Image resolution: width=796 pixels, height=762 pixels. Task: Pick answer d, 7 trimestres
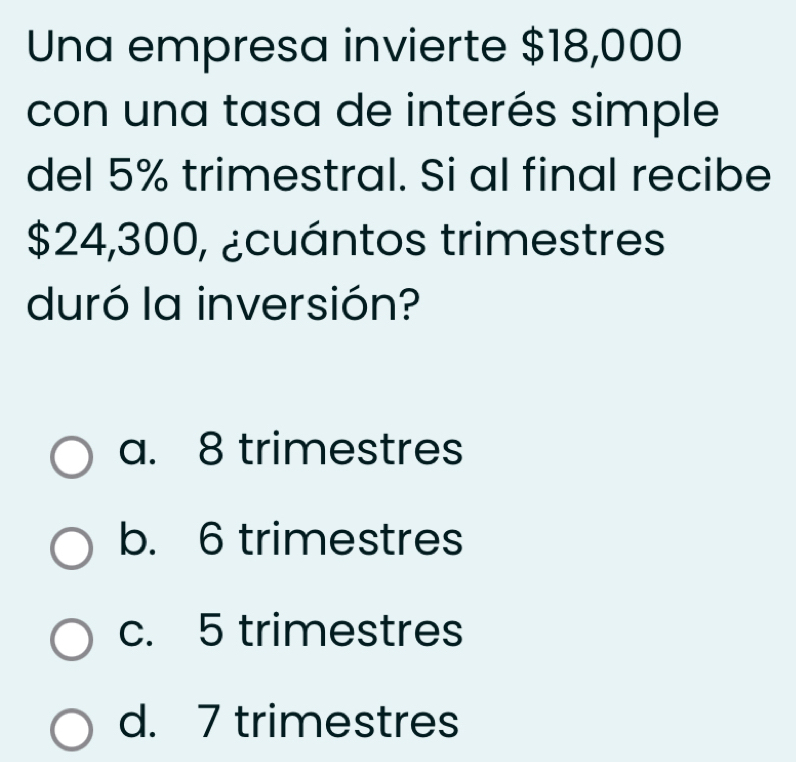coord(72,730)
